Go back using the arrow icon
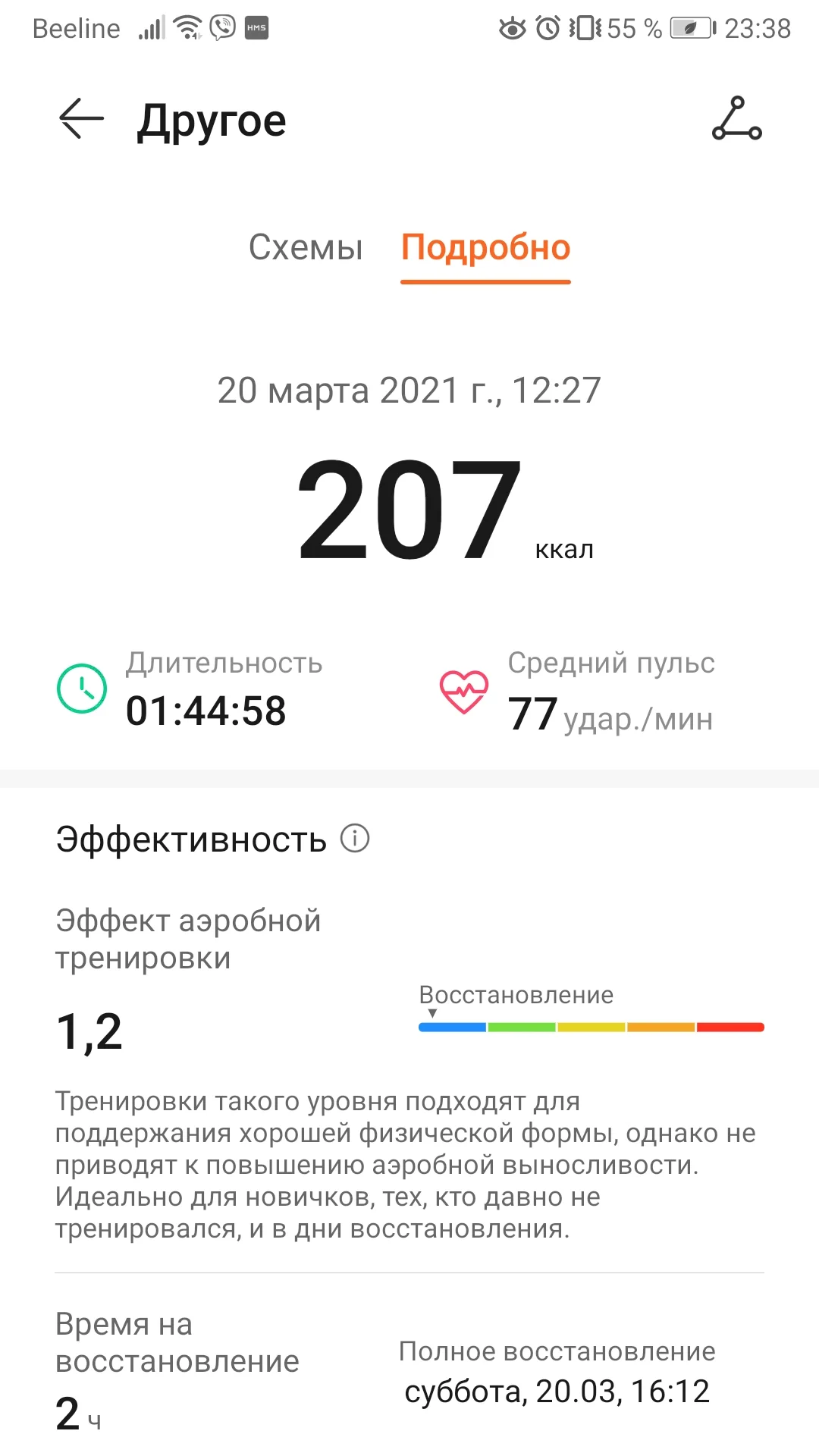 tap(81, 119)
